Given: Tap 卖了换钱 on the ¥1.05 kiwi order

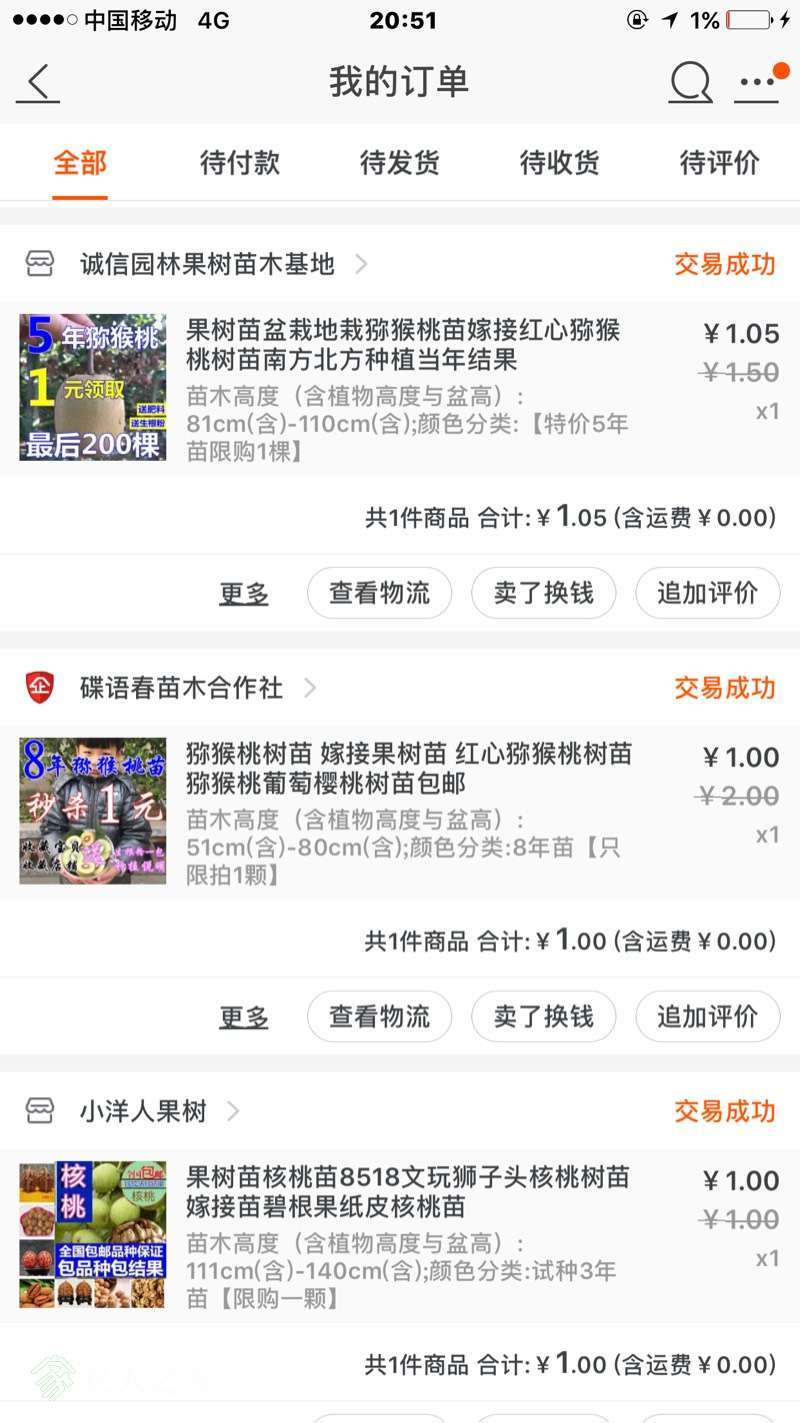Looking at the screenshot, I should [x=543, y=593].
